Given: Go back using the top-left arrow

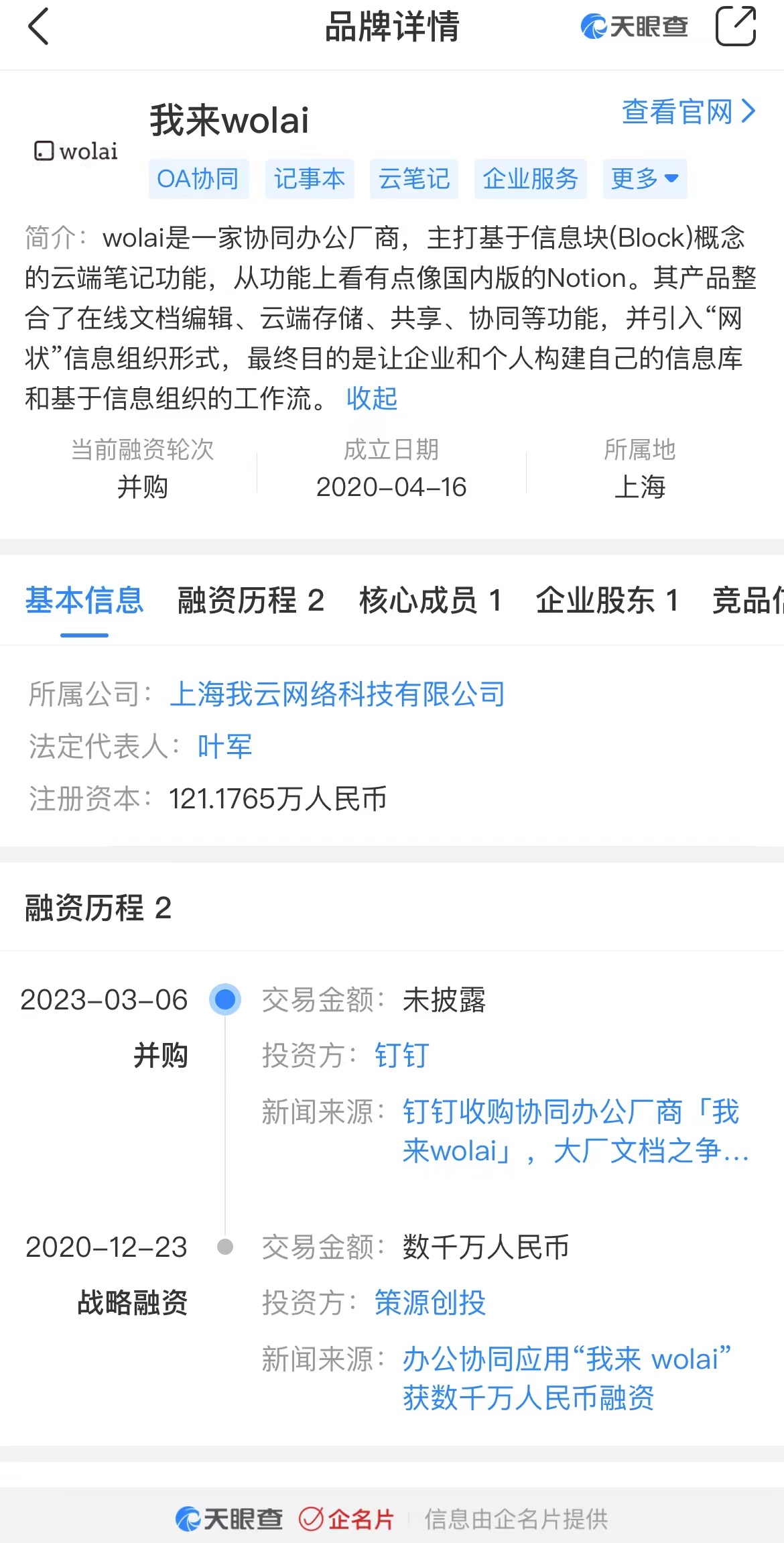Looking at the screenshot, I should point(39,27).
